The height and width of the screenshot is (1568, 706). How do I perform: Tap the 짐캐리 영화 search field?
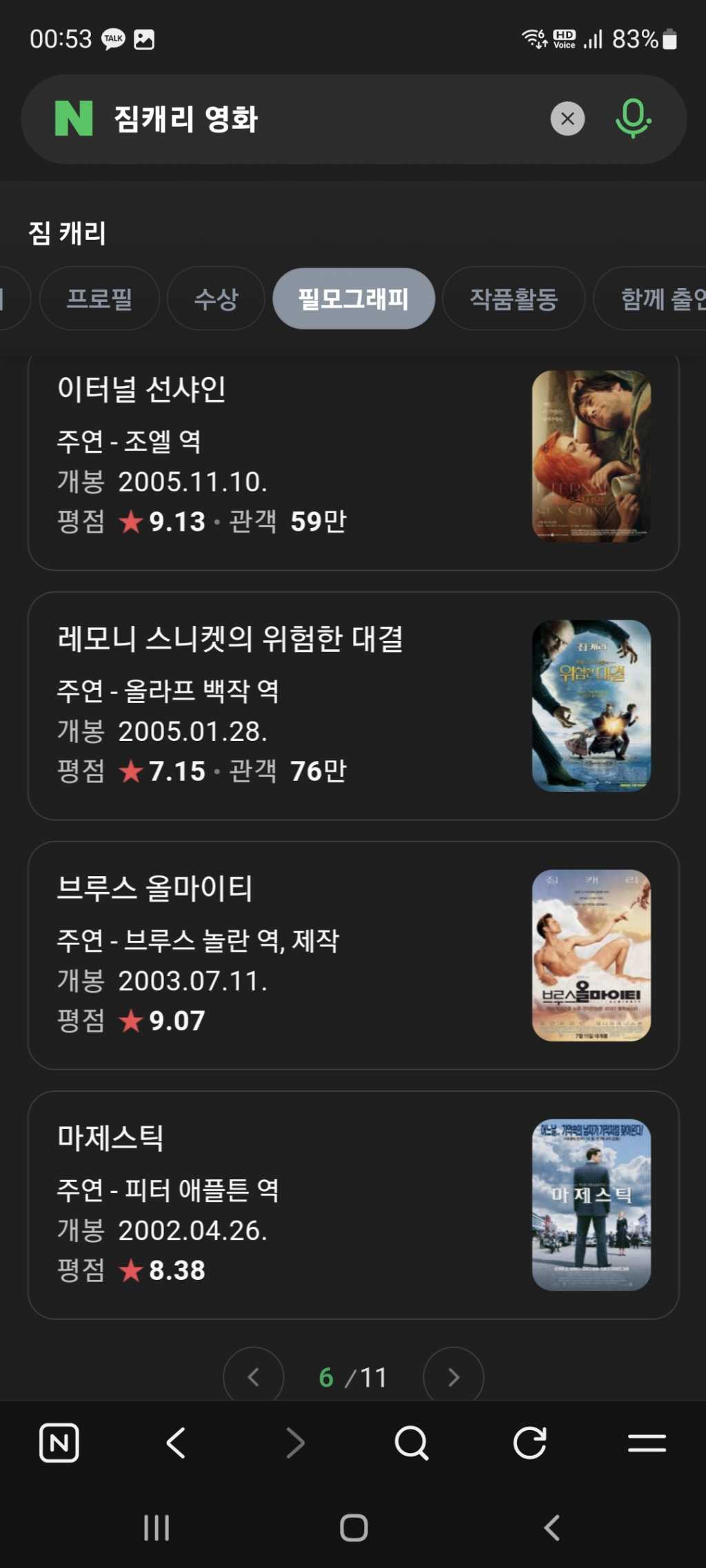click(324, 119)
